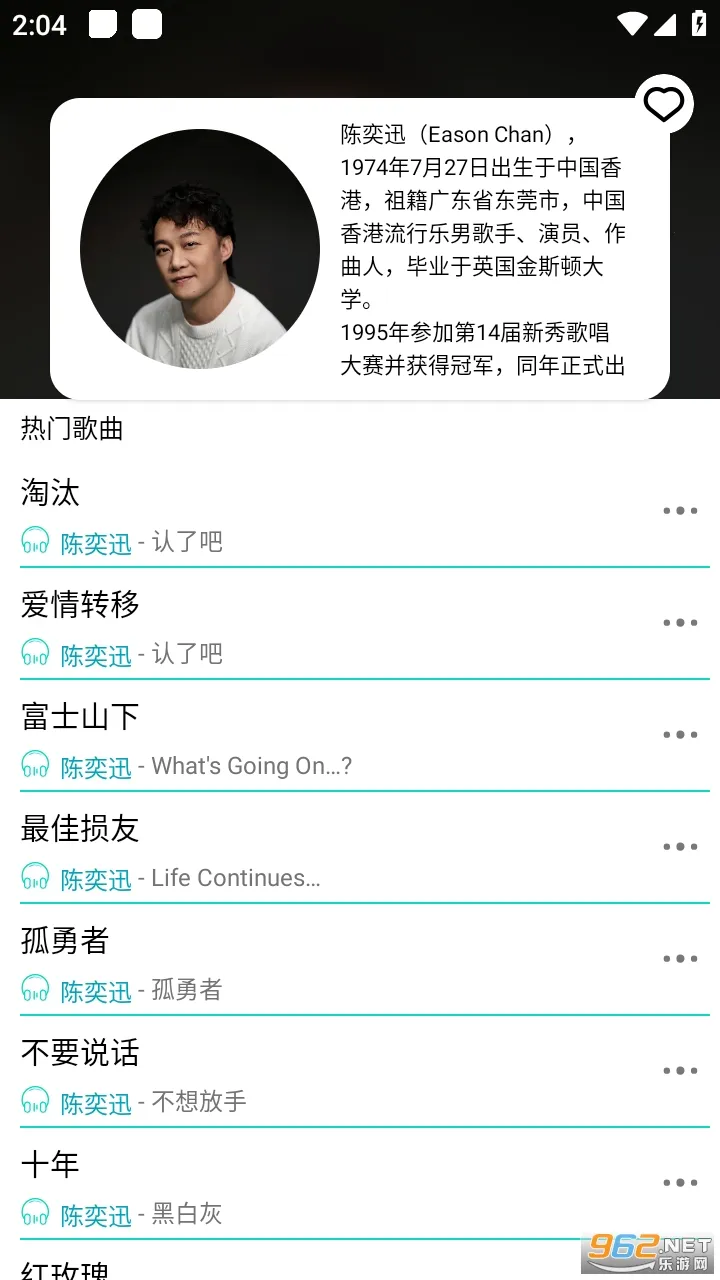The image size is (720, 1280).
Task: Open the options menu for 孤勇者
Action: tap(680, 958)
